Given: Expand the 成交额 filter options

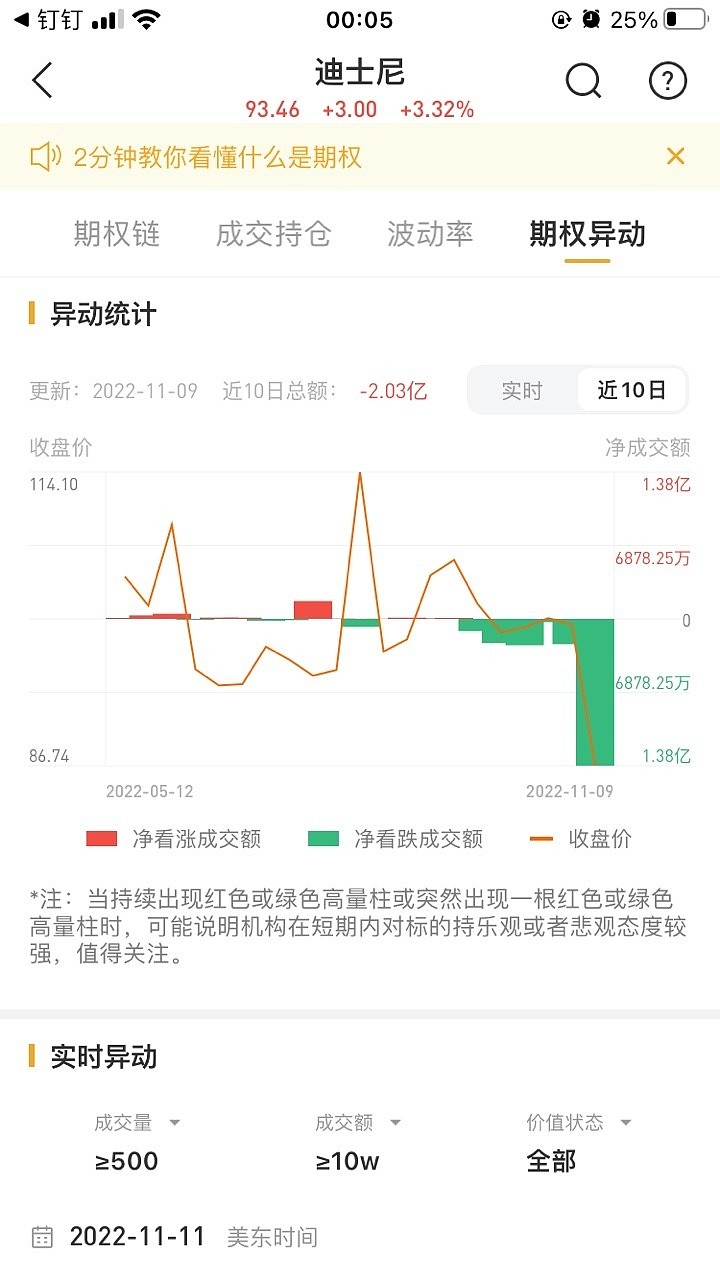Looking at the screenshot, I should click(360, 1123).
